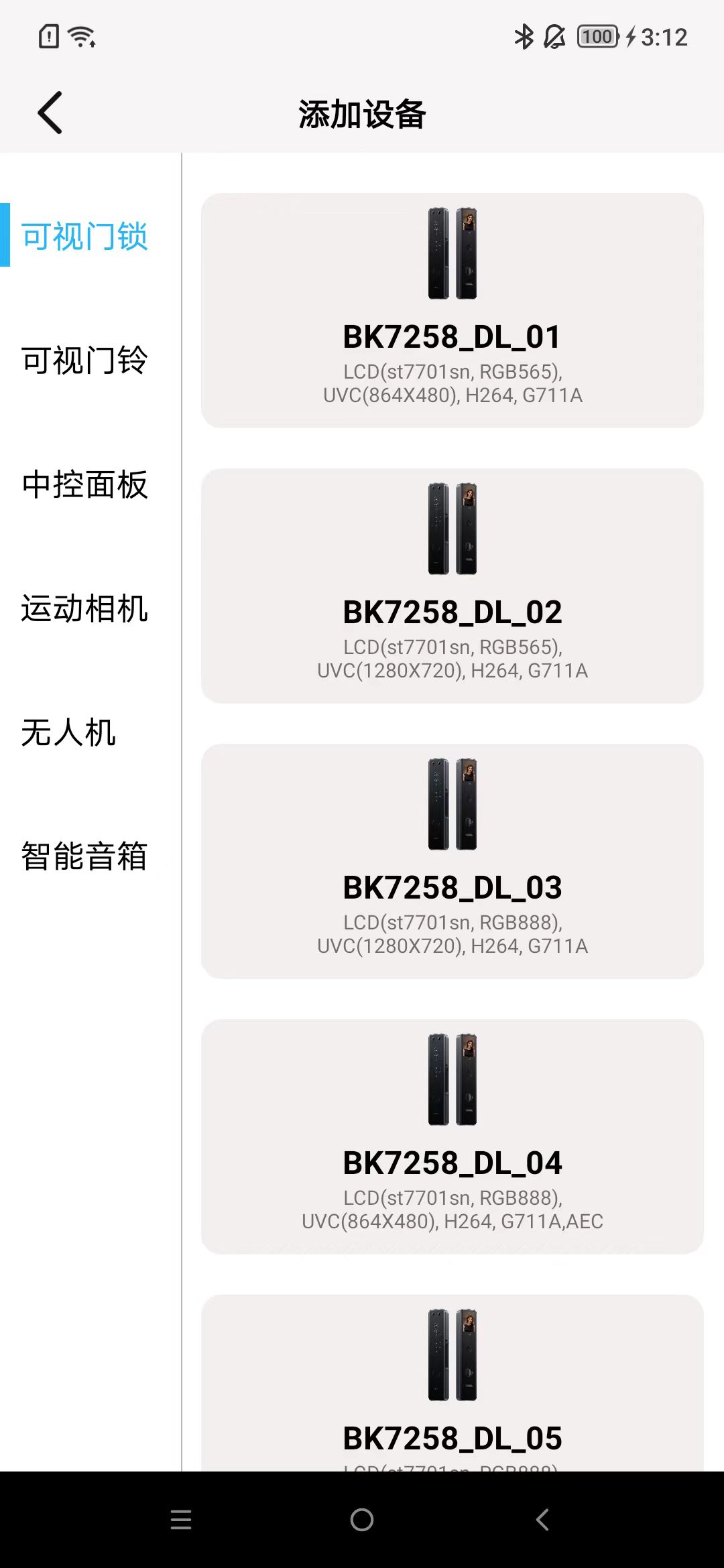Viewport: 724px width, 1568px height.
Task: Open the system recent apps menu
Action: pos(181,1520)
